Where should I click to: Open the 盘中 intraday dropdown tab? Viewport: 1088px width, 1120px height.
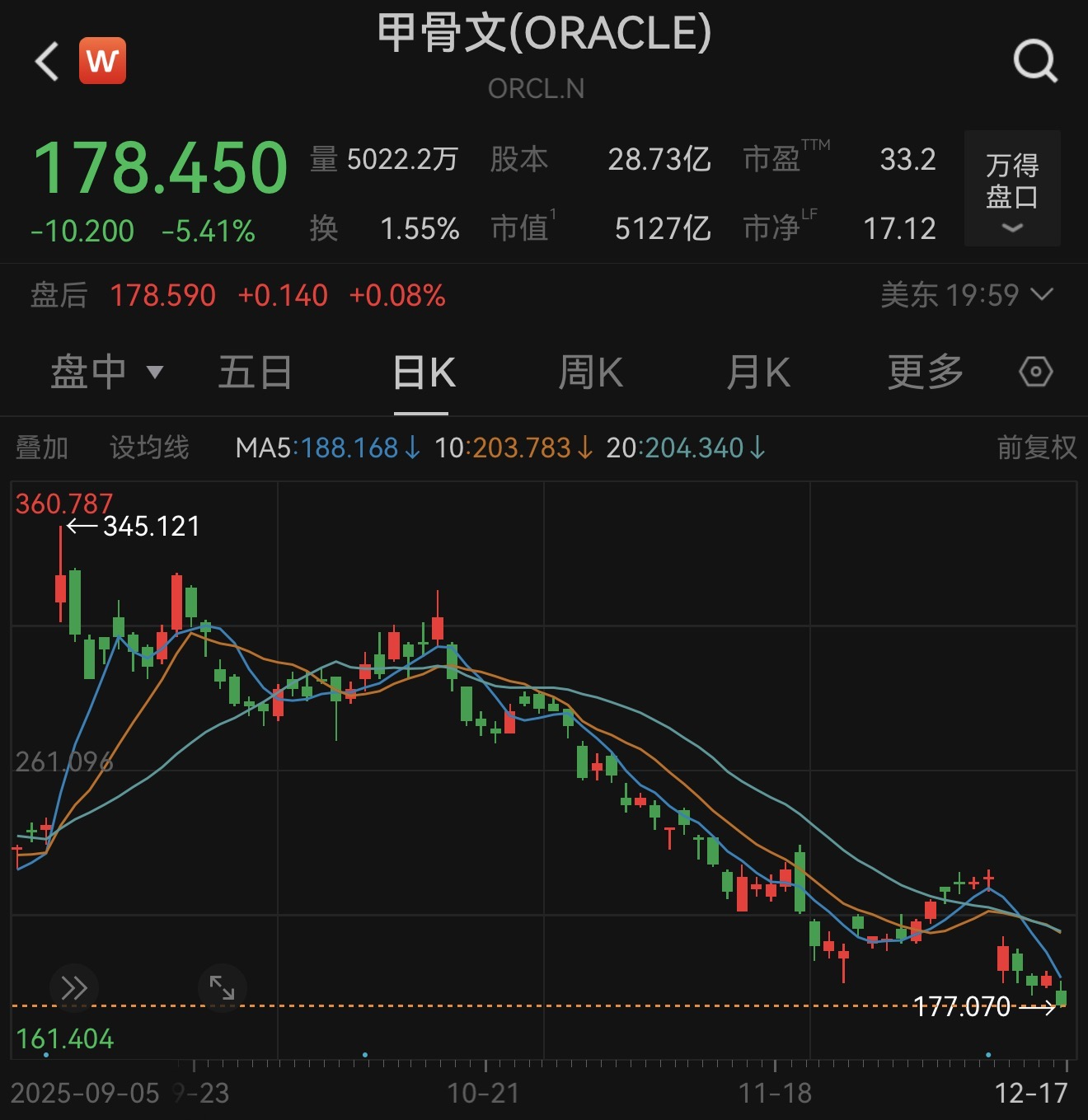pyautogui.click(x=106, y=373)
